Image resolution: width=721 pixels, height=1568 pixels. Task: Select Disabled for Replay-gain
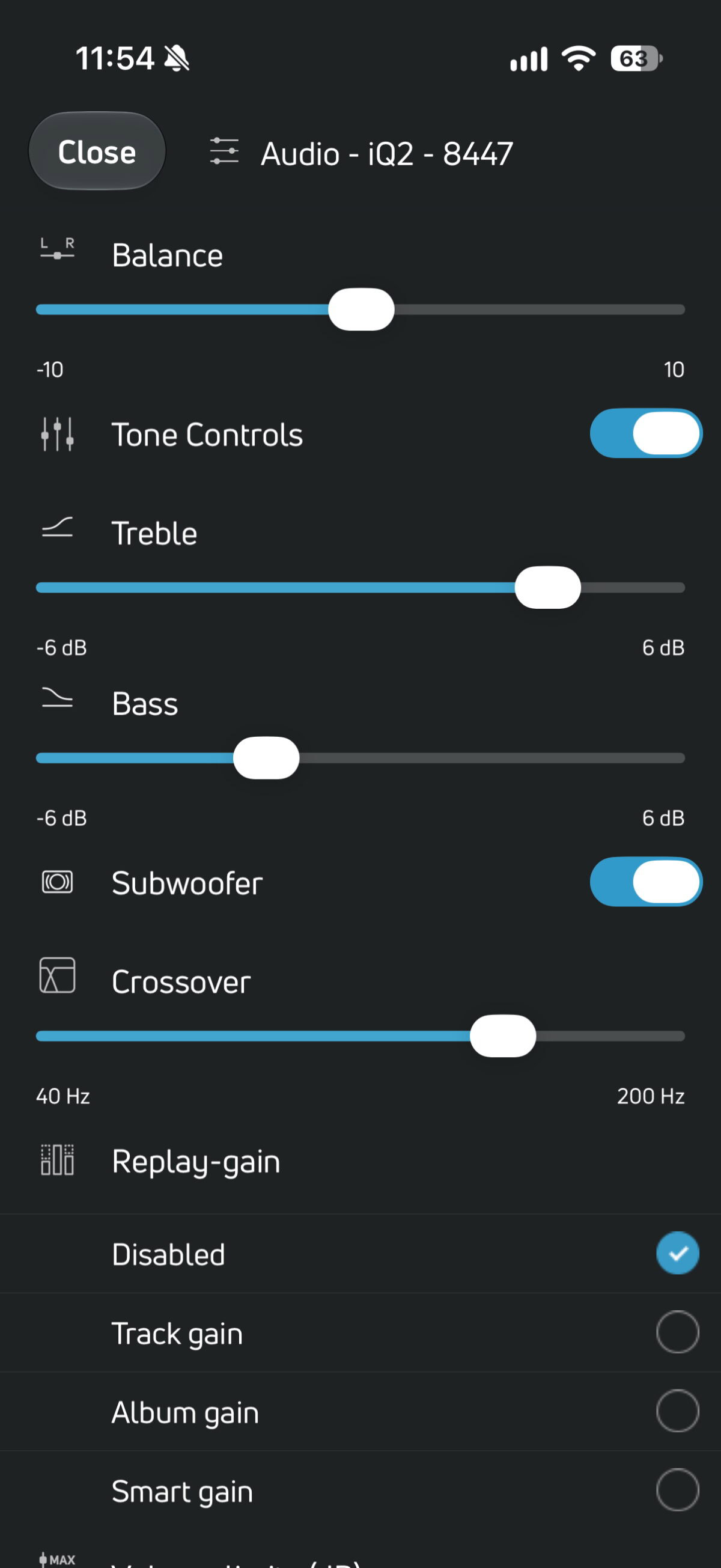[x=360, y=1253]
